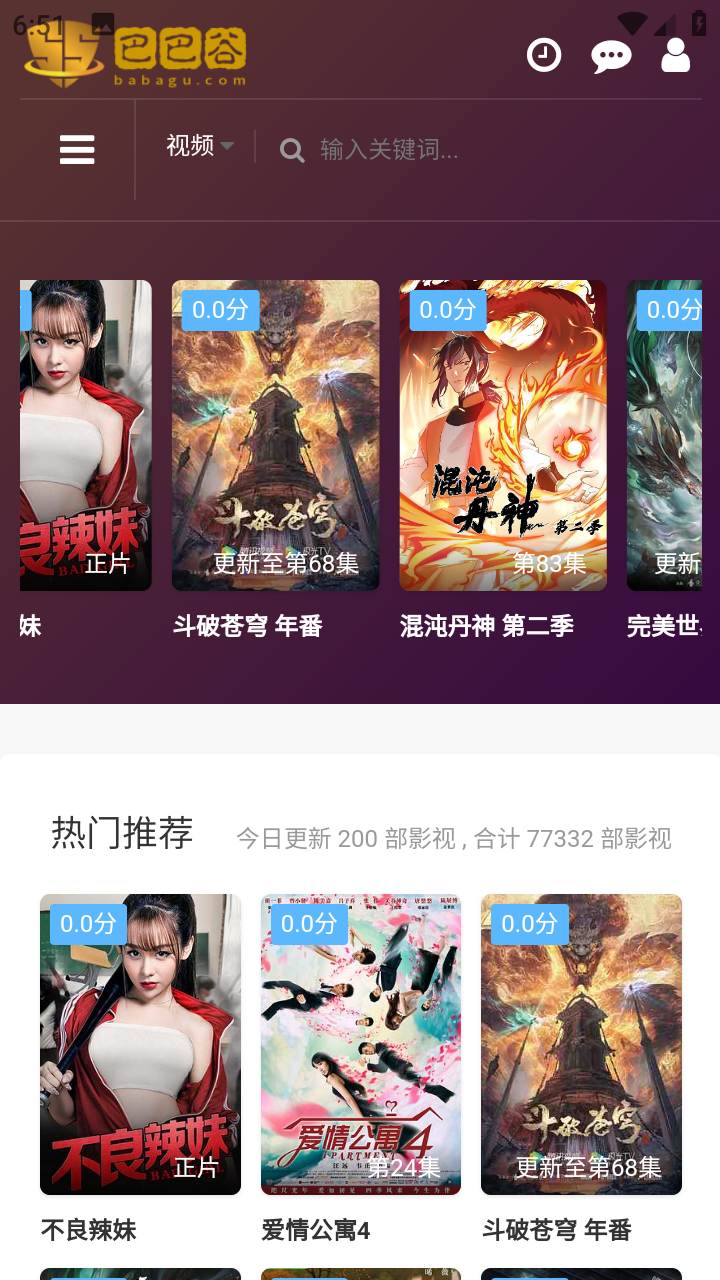
Task: Open the 混沌丹神 第二季 poster
Action: [x=503, y=436]
